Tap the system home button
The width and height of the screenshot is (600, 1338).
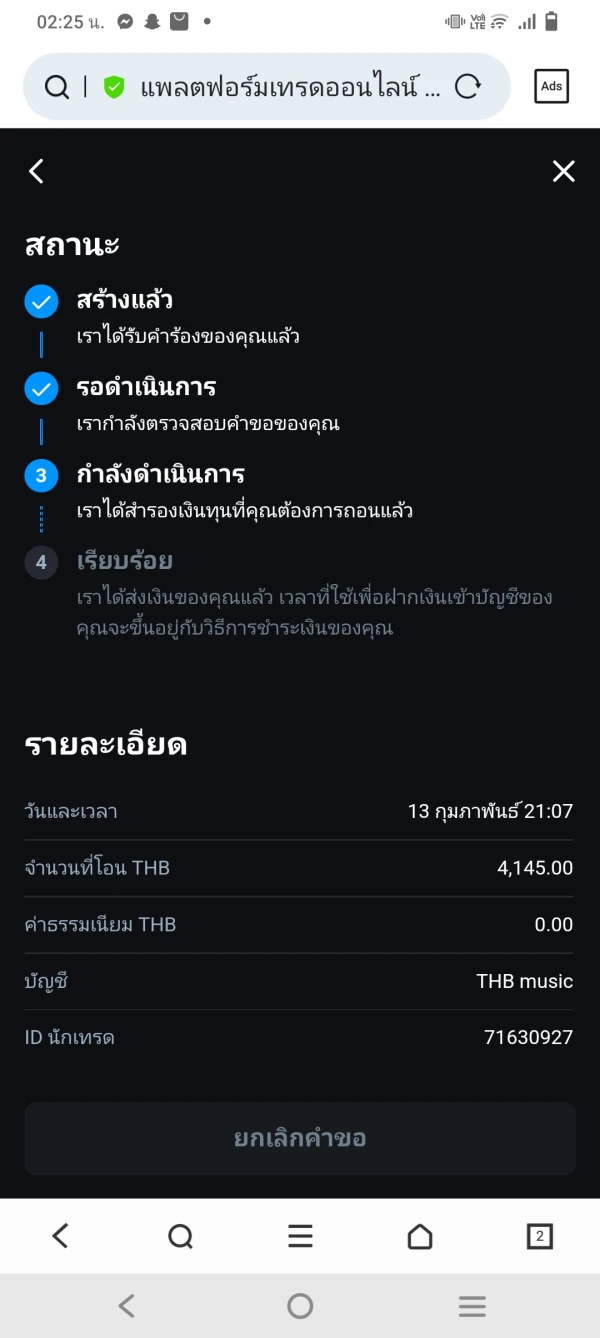pos(300,1305)
